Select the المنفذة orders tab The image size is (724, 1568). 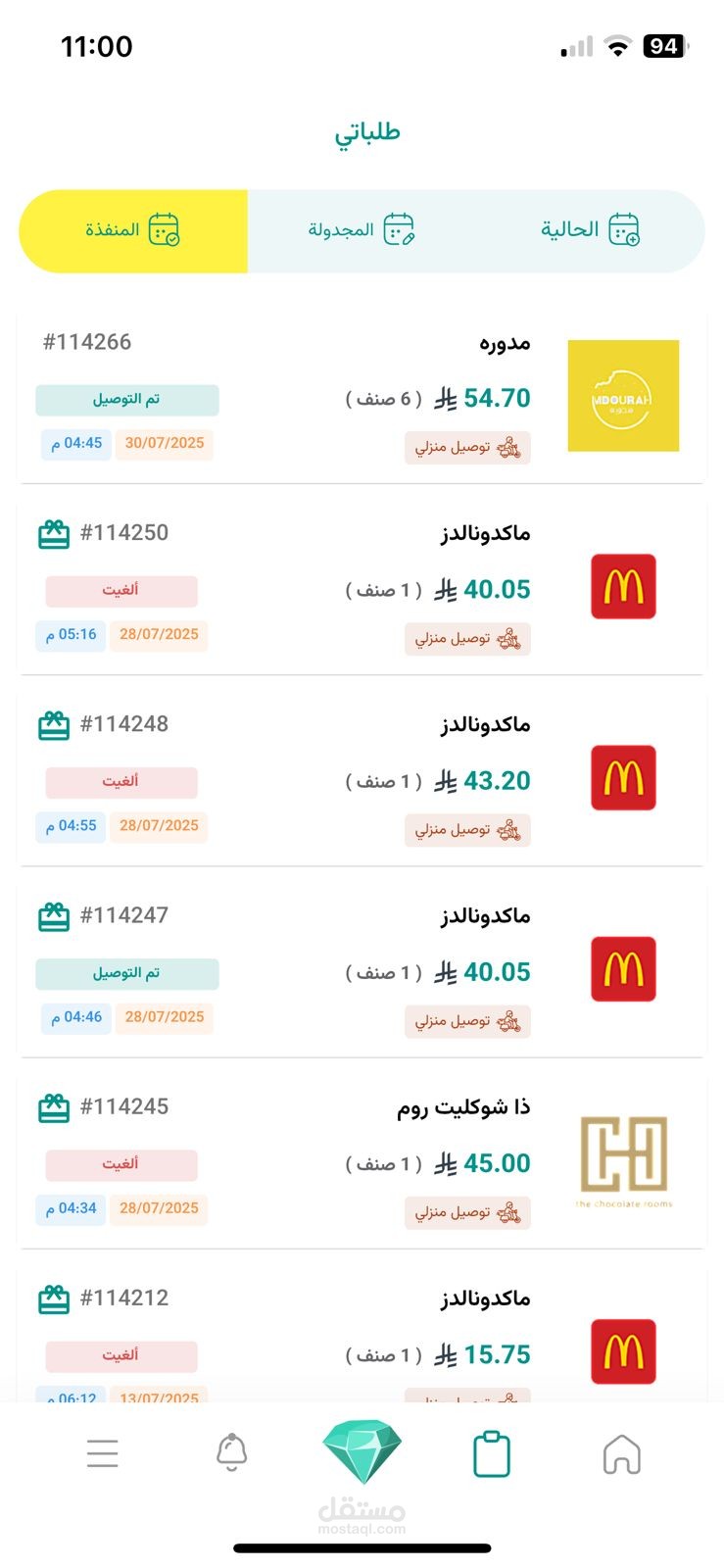point(132,230)
